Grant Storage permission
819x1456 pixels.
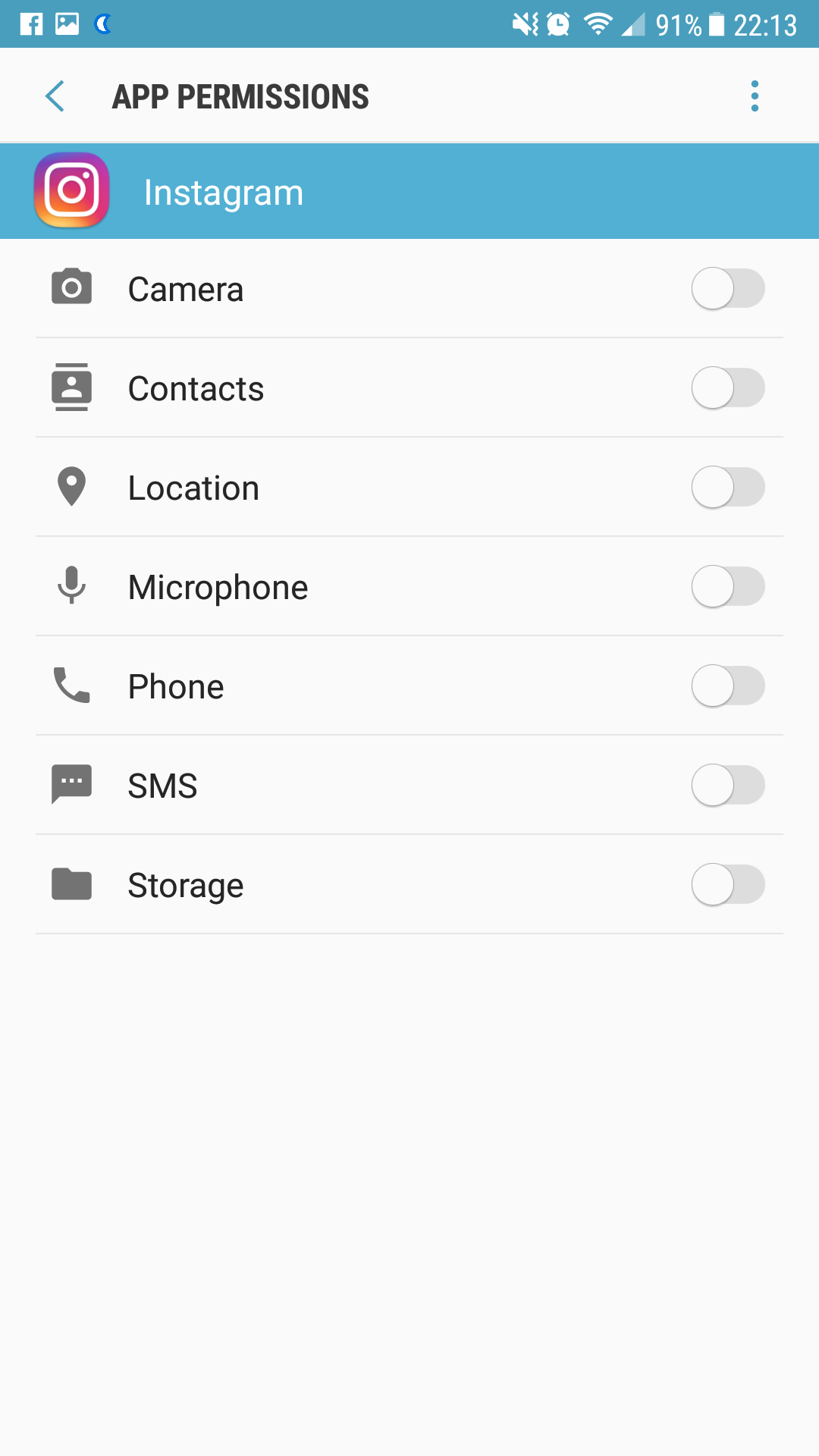(728, 884)
